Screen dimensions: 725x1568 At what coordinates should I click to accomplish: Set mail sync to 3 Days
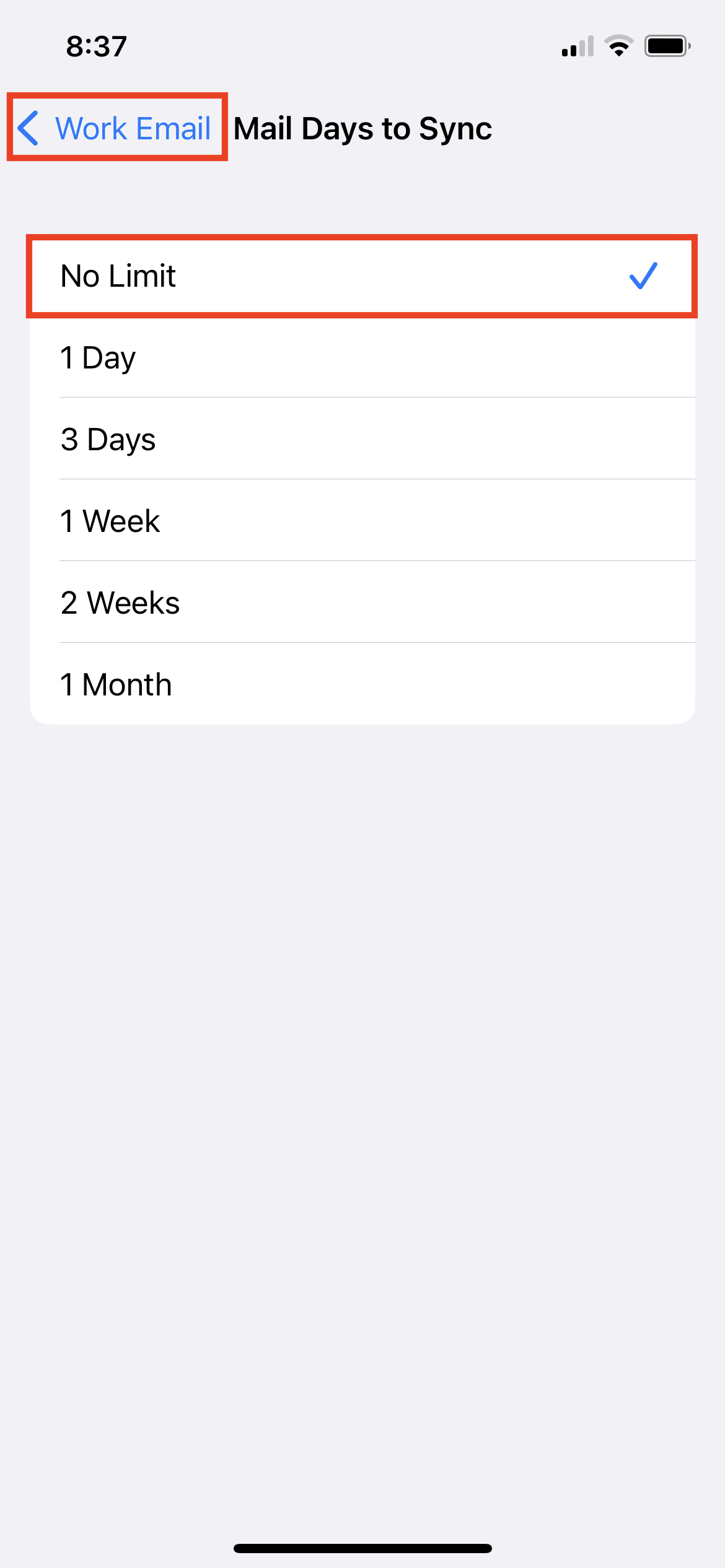362,439
